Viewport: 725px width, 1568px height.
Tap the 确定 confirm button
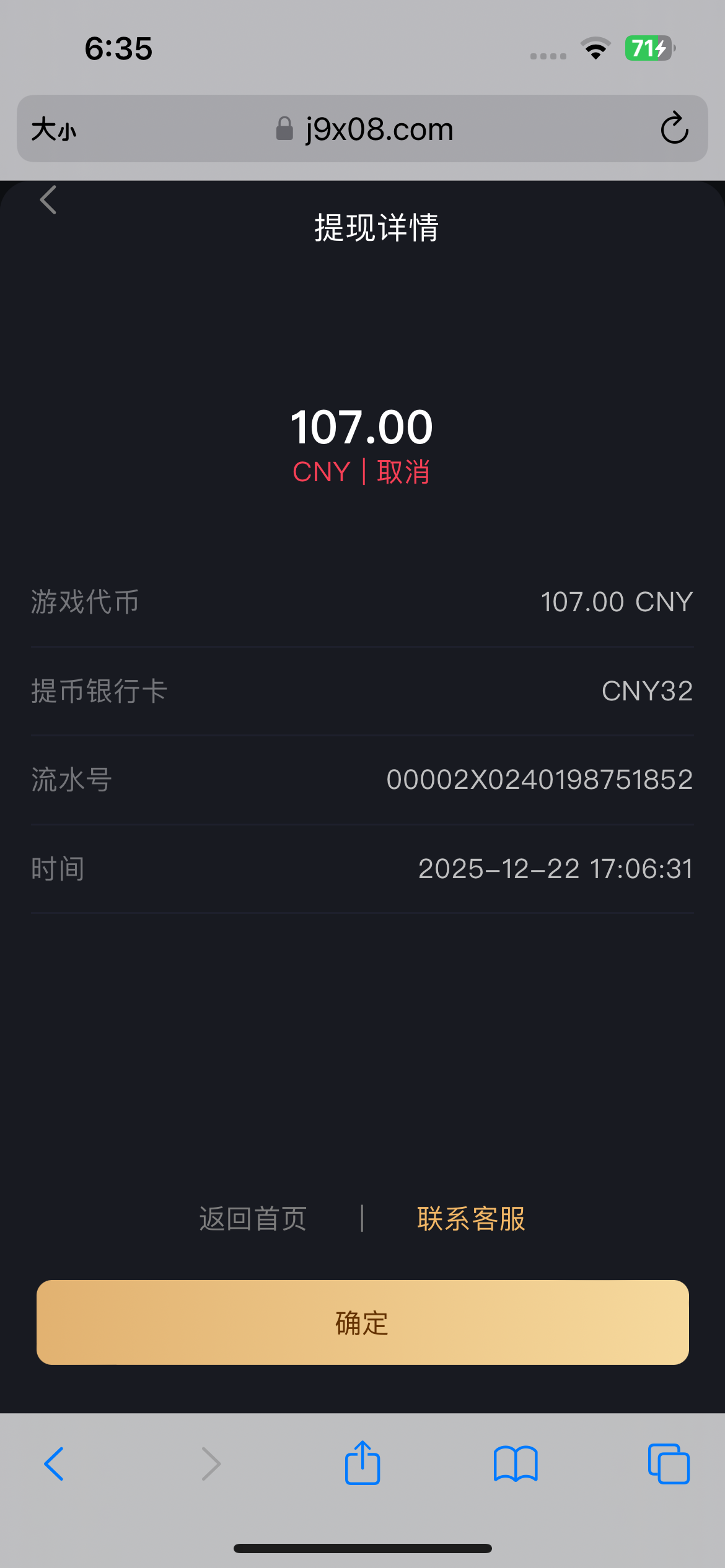tap(362, 1322)
